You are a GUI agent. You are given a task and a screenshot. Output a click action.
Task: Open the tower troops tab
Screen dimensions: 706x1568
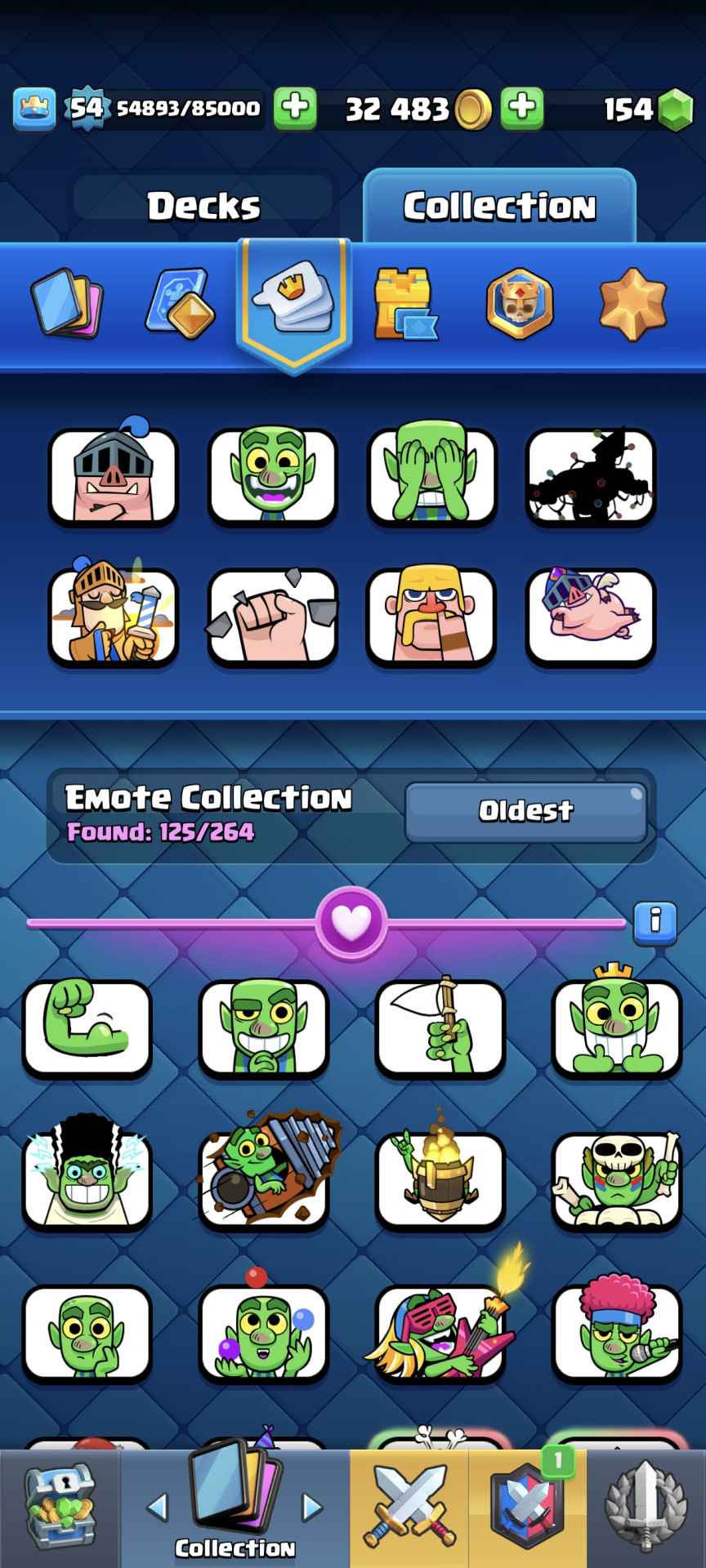pyautogui.click(x=404, y=305)
